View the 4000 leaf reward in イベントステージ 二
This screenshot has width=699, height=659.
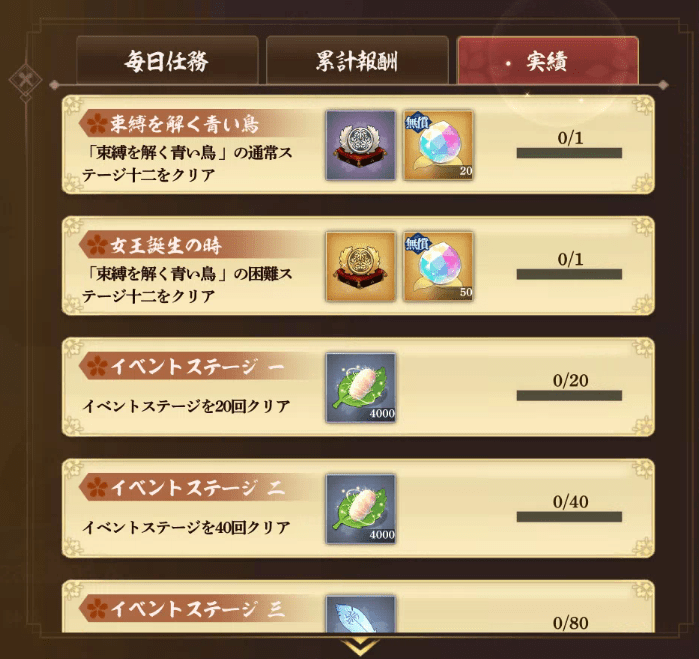[x=361, y=509]
